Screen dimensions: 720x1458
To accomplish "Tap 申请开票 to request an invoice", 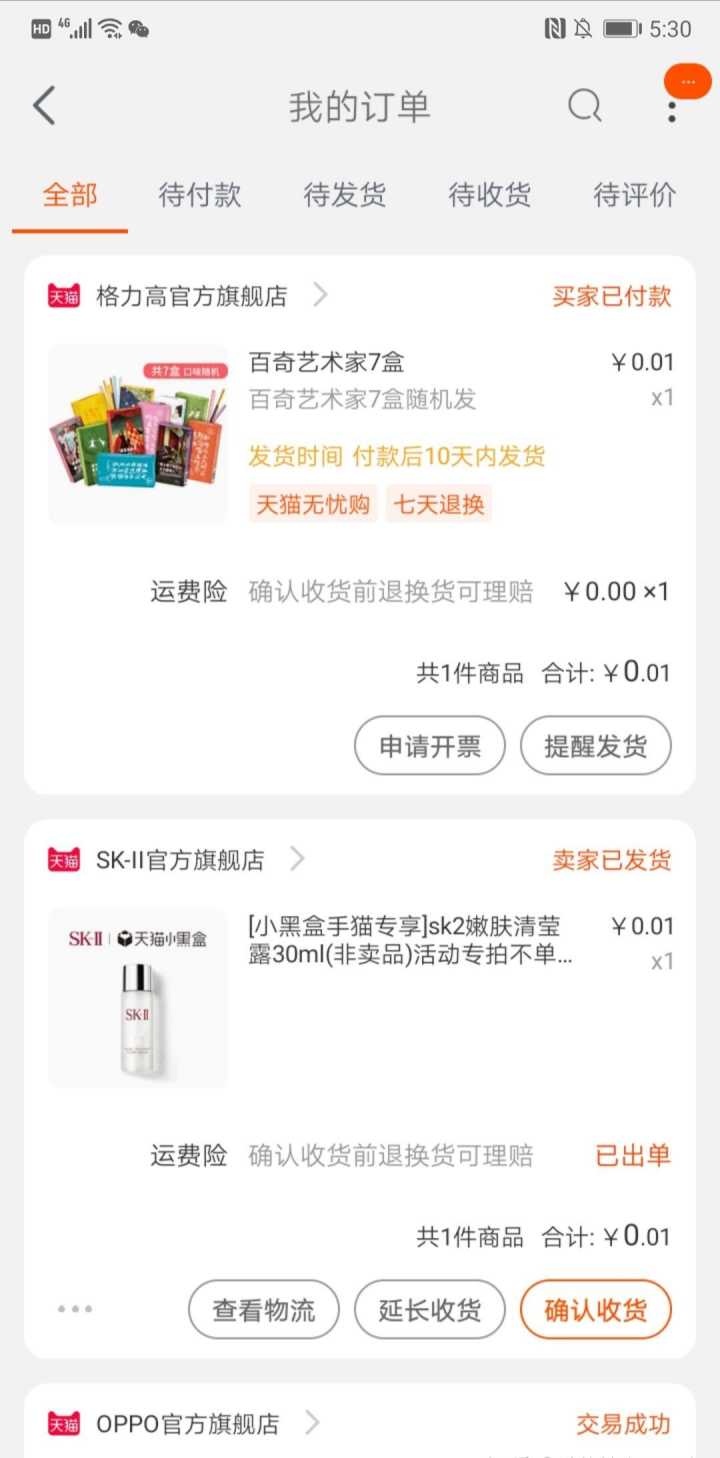I will (x=430, y=746).
